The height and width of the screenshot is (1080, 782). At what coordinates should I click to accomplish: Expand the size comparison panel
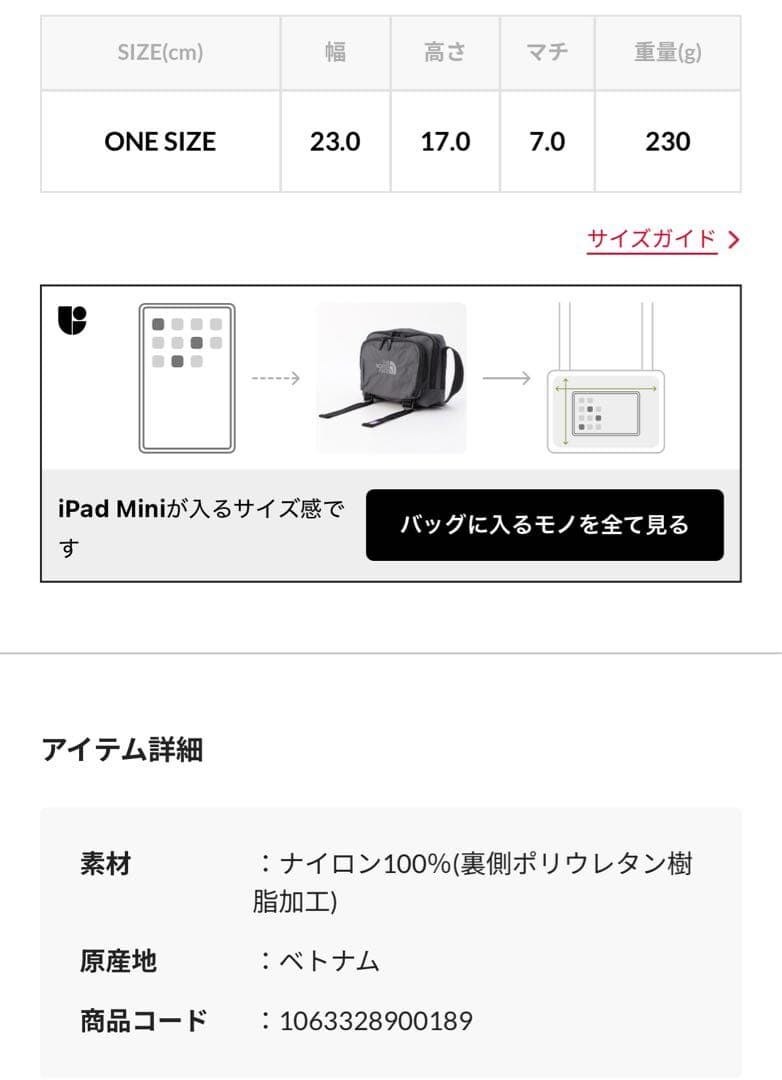[x=548, y=523]
